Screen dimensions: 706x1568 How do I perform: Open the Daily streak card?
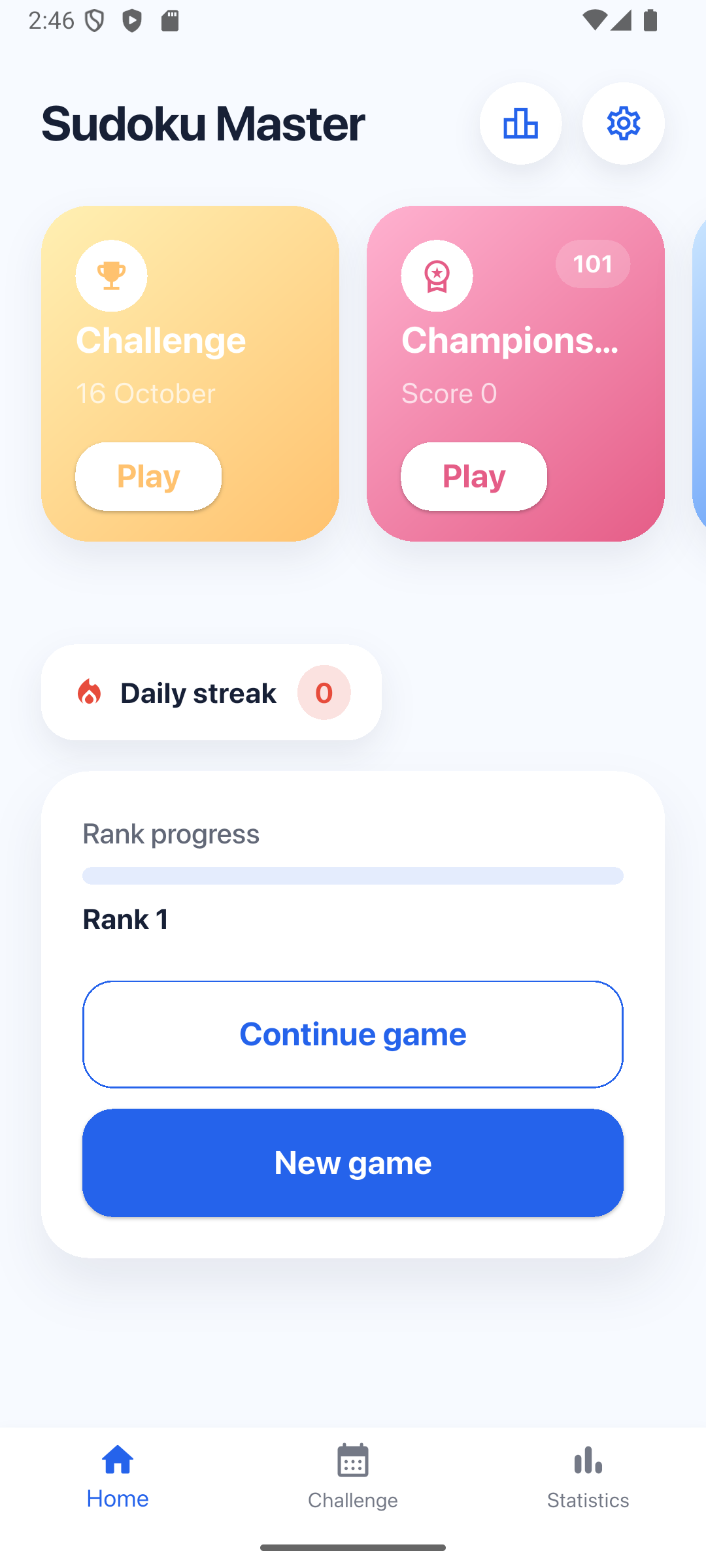click(211, 693)
